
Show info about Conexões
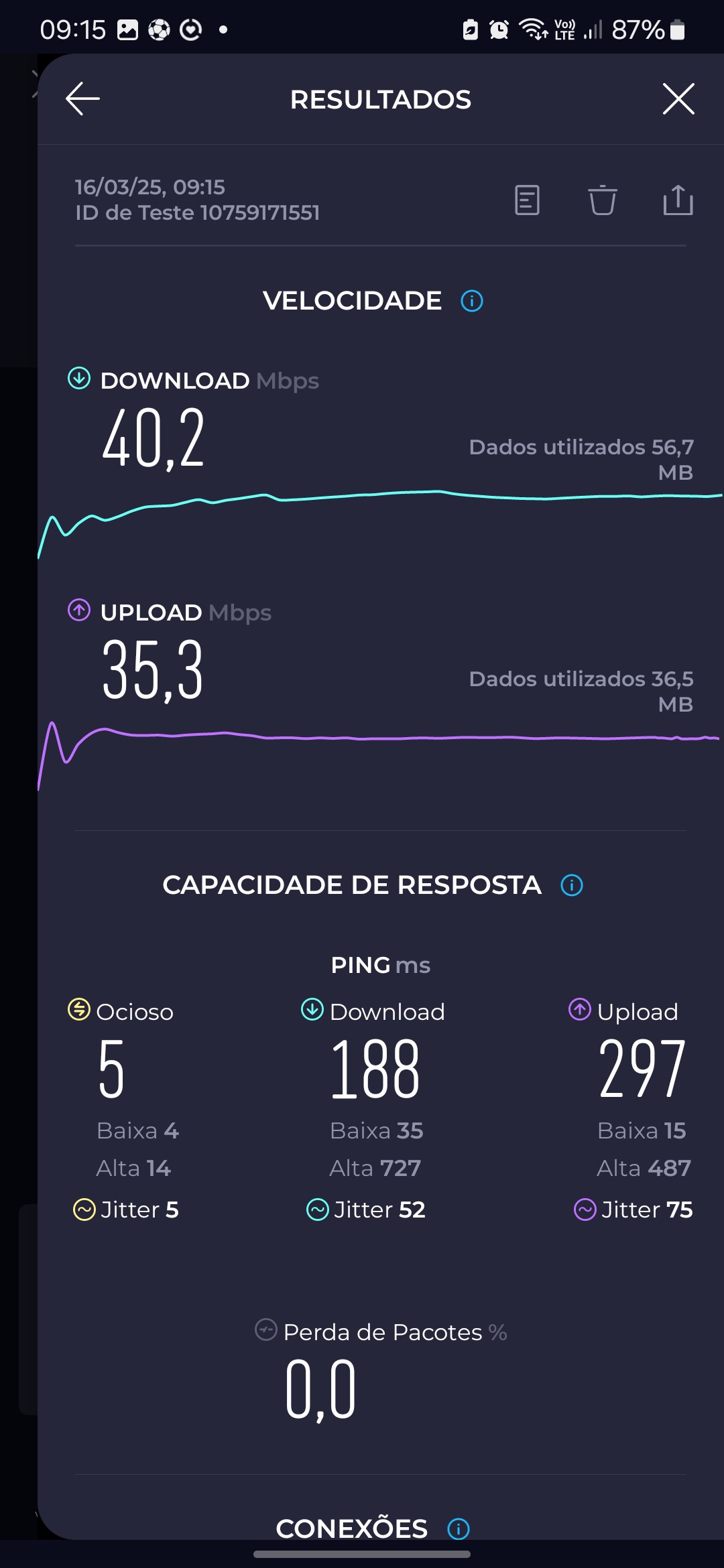459,1529
